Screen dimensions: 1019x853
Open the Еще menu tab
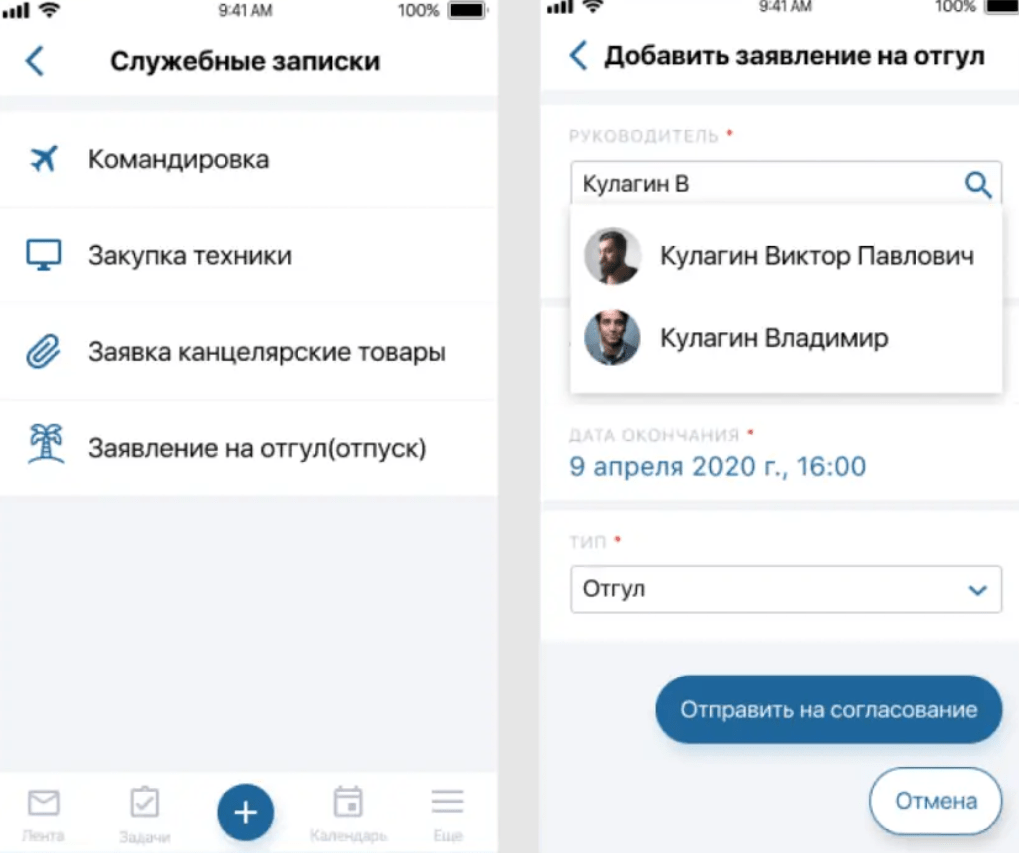[x=448, y=813]
